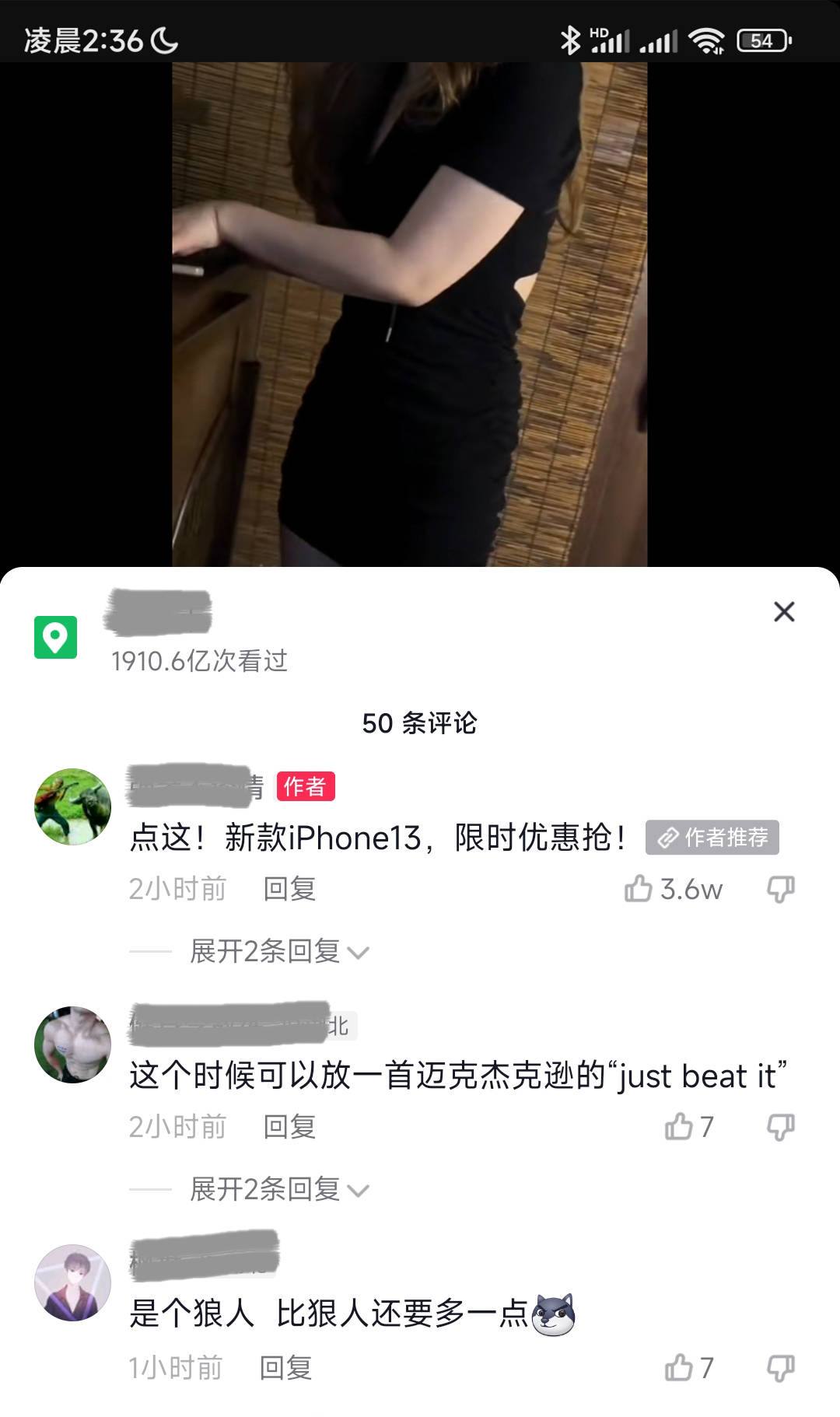840x1417 pixels.
Task: Reply to the "just beat it" comment
Action: pyautogui.click(x=289, y=1126)
